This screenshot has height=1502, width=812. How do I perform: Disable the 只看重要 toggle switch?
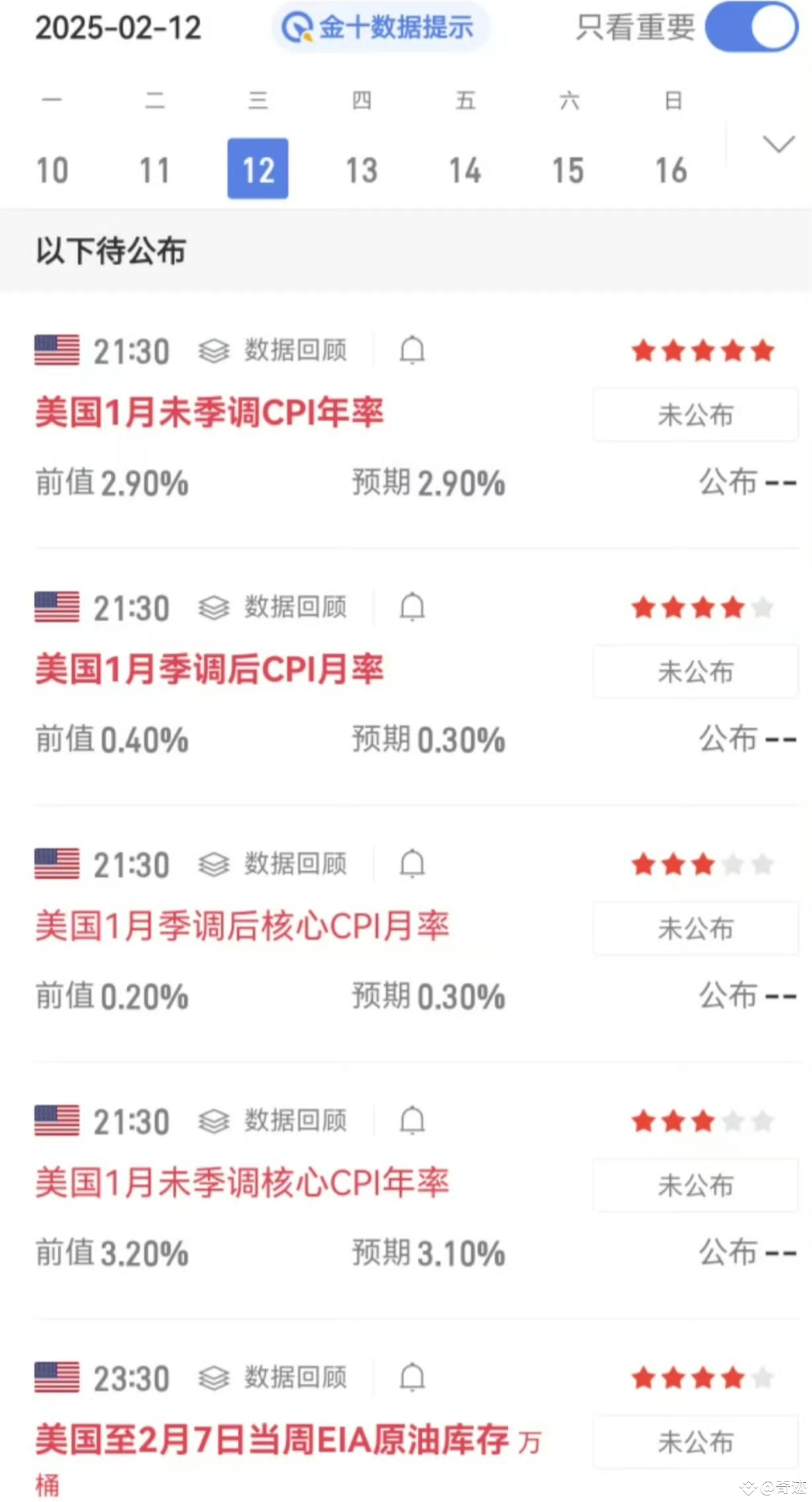(751, 28)
